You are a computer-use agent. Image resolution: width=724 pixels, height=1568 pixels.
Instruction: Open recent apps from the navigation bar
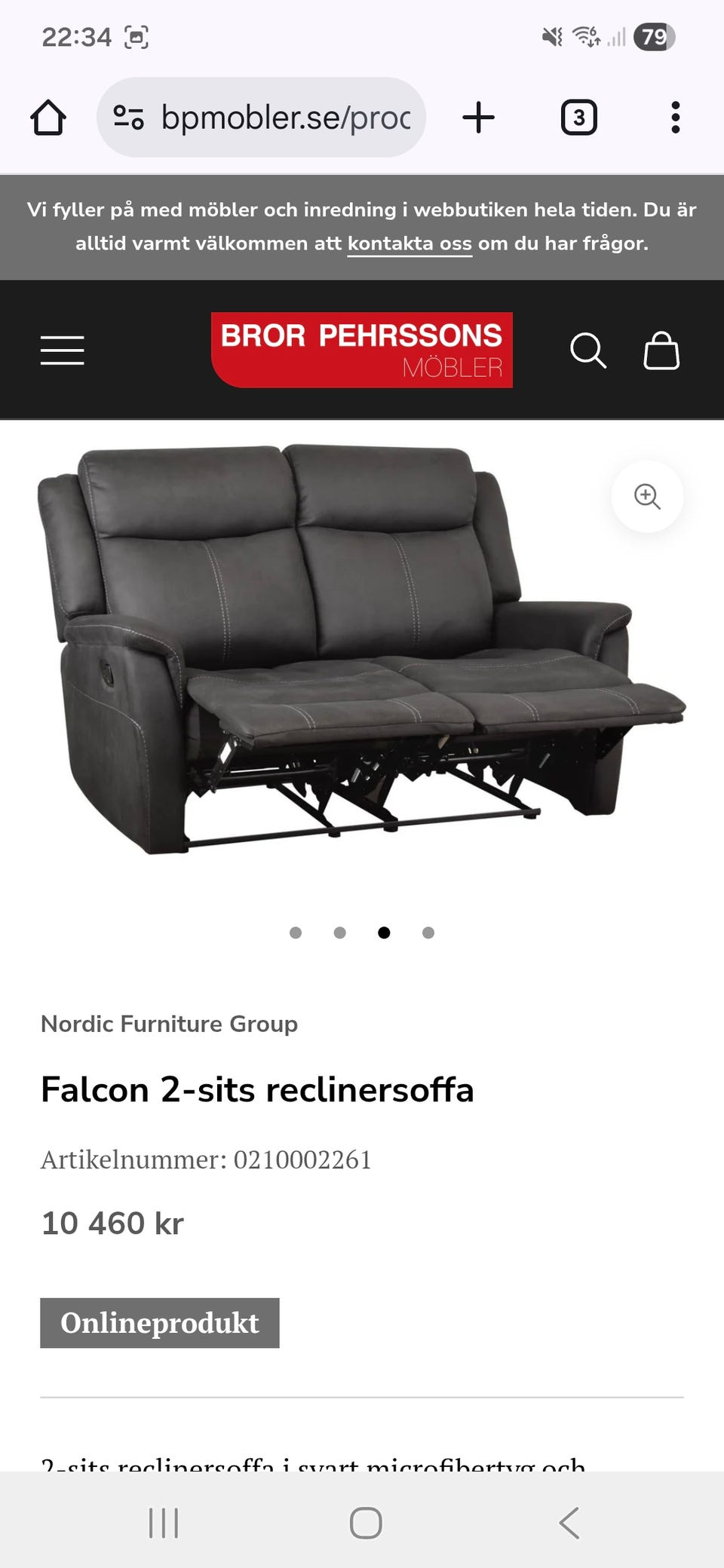[164, 1523]
